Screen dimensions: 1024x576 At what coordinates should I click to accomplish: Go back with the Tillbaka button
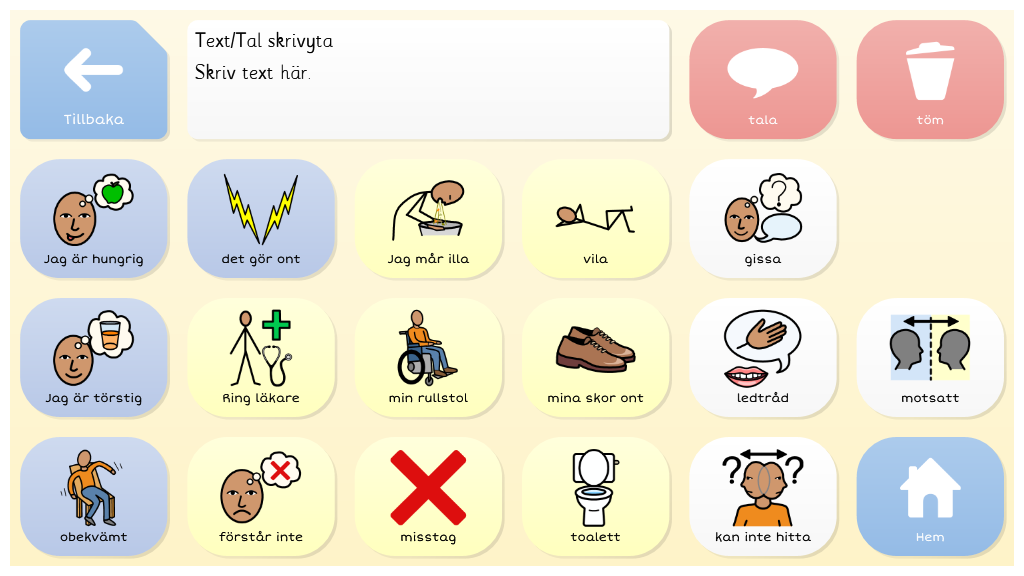[94, 80]
